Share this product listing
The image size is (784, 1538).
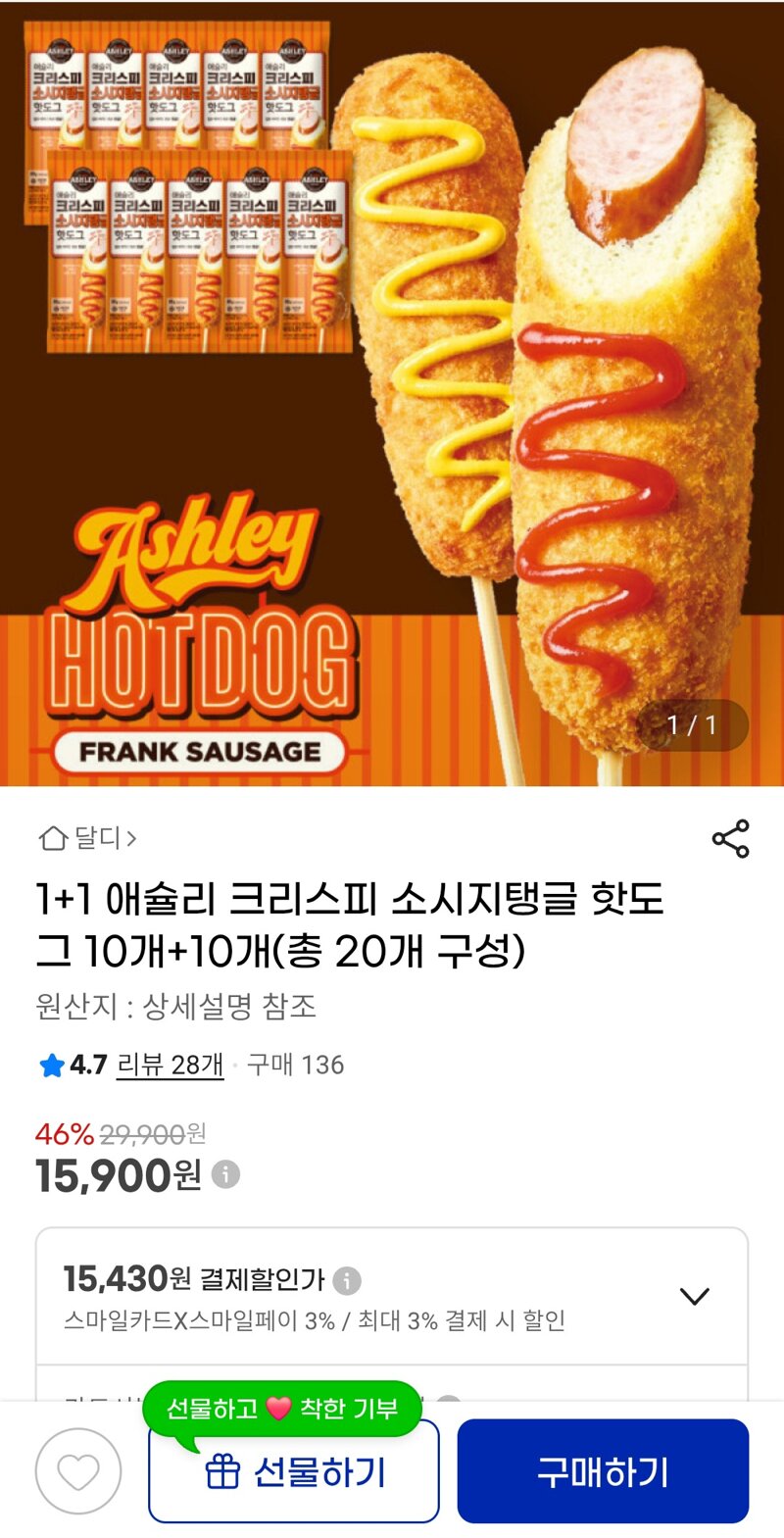730,839
